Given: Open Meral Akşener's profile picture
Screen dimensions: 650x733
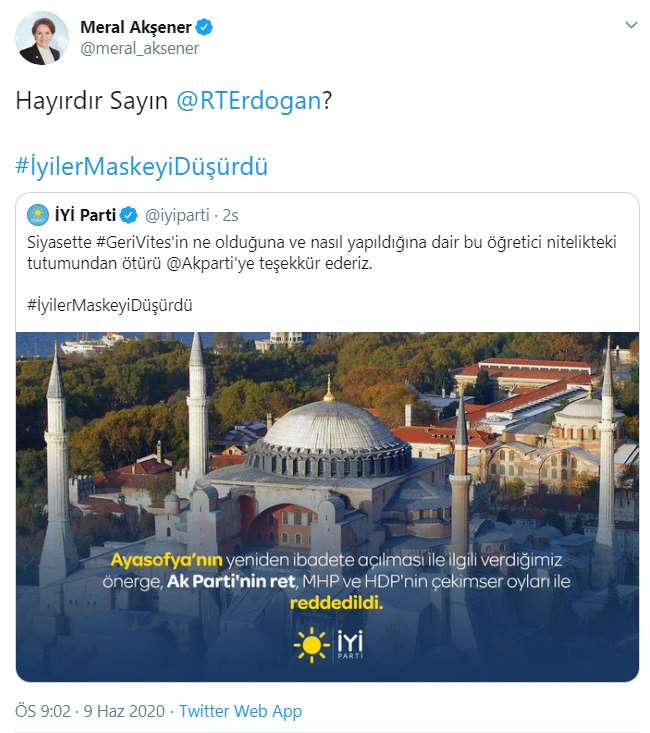Looking at the screenshot, I should click(40, 37).
